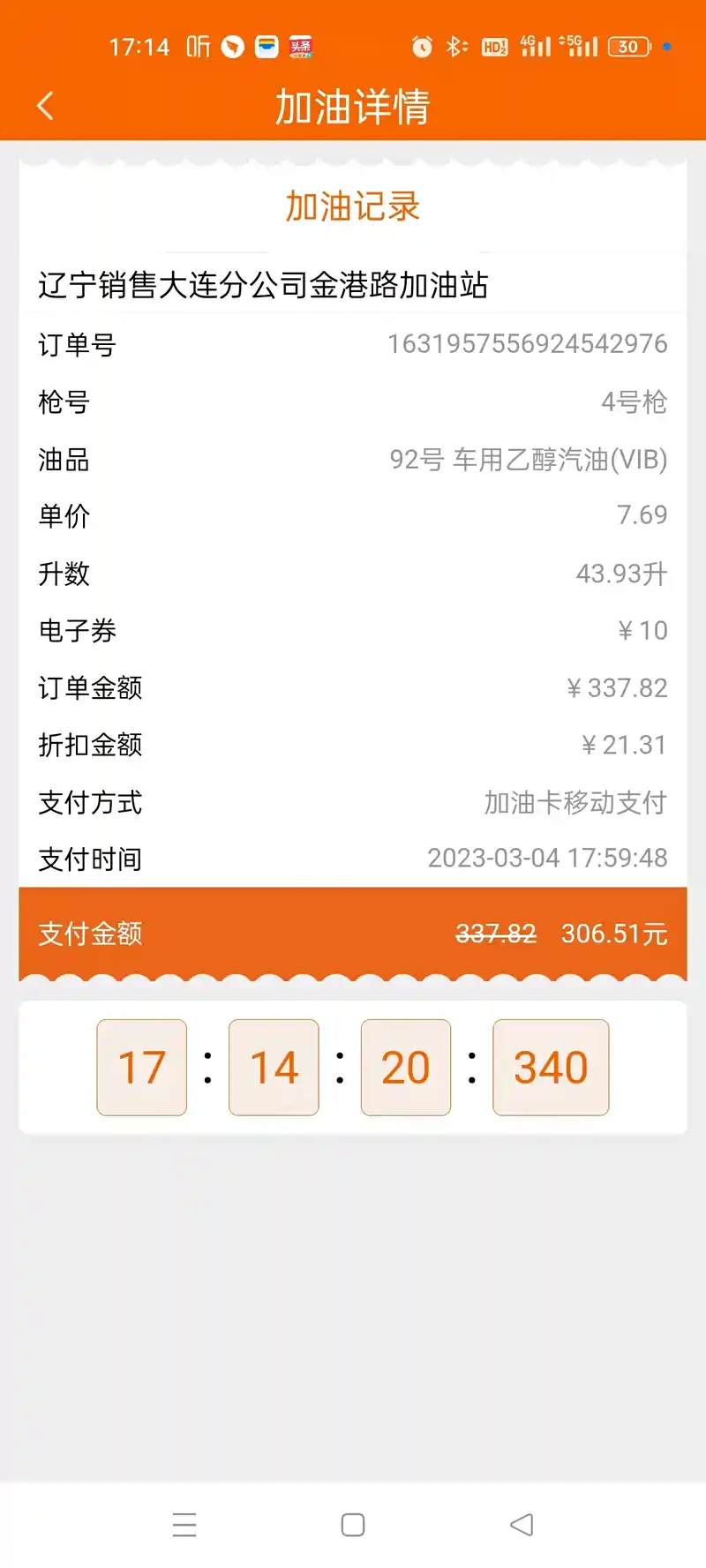
Task: Go back from the 加油详情 screen
Action: (46, 106)
